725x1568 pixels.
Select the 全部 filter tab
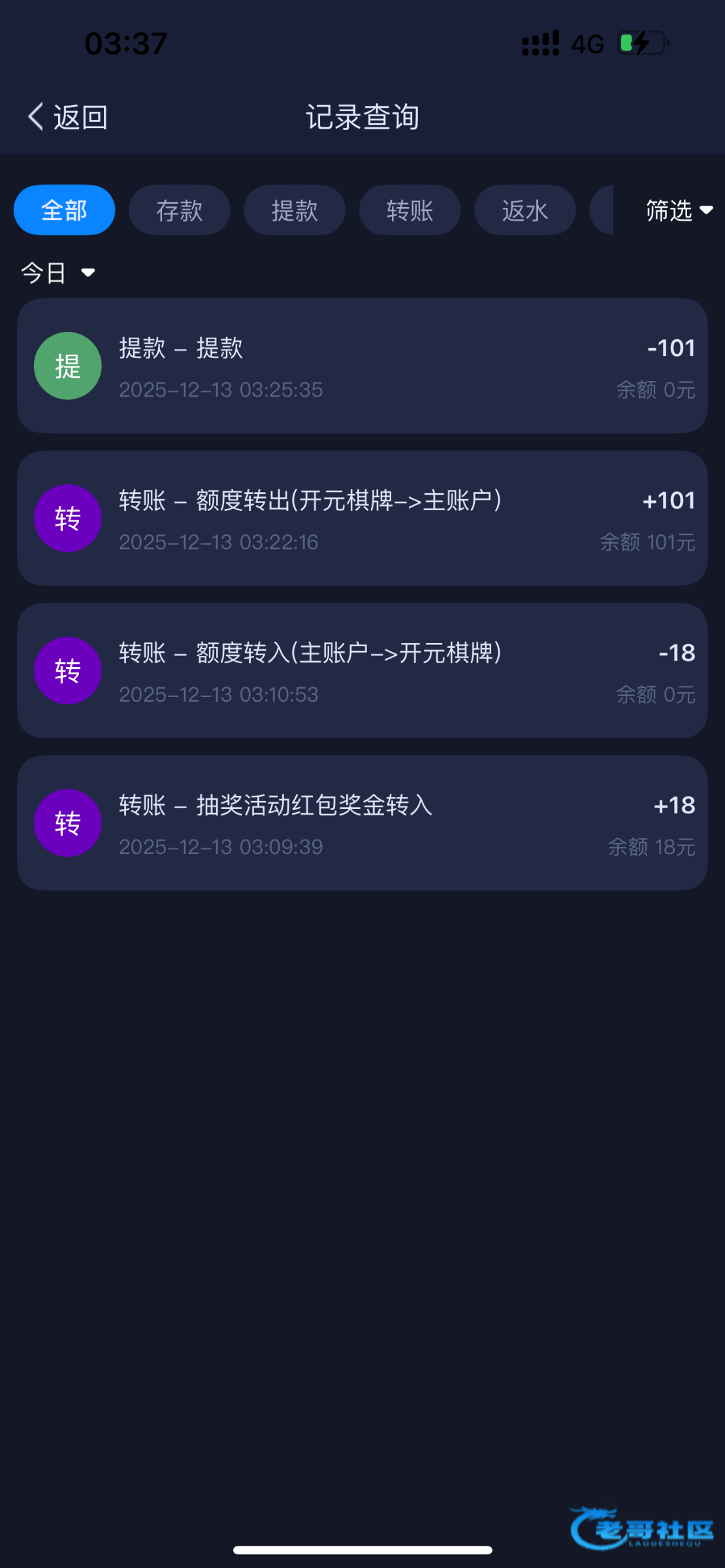(64, 210)
